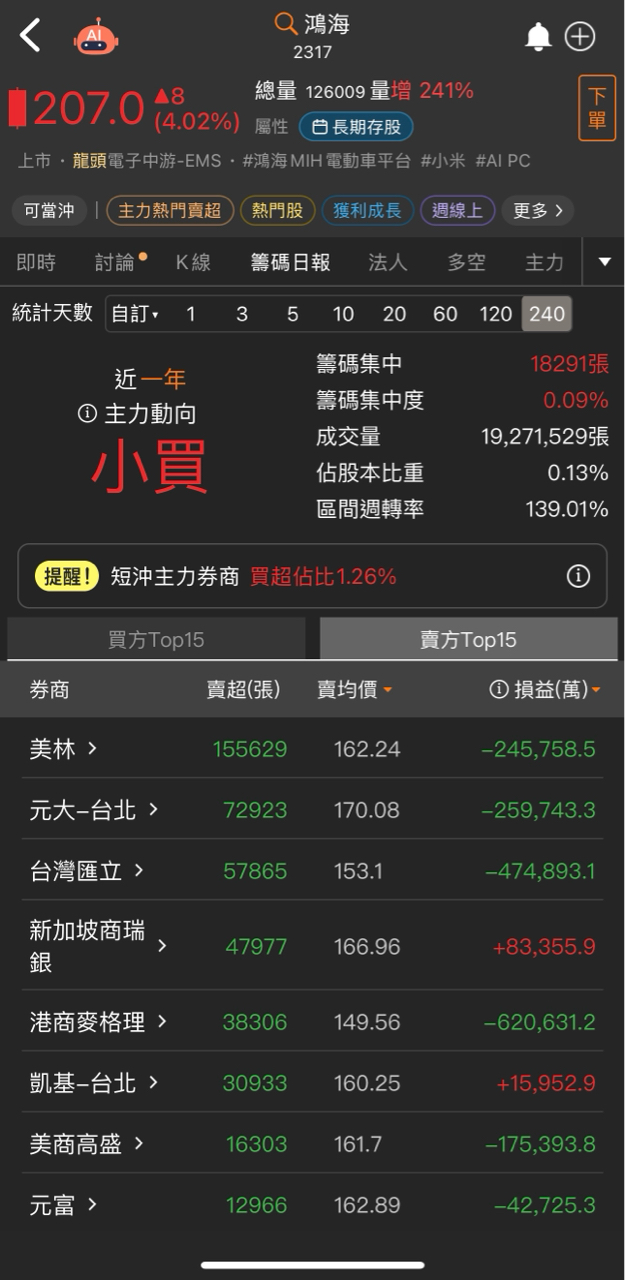Show info about 短沖主力券商 reminder
The height and width of the screenshot is (1280, 625).
578,576
